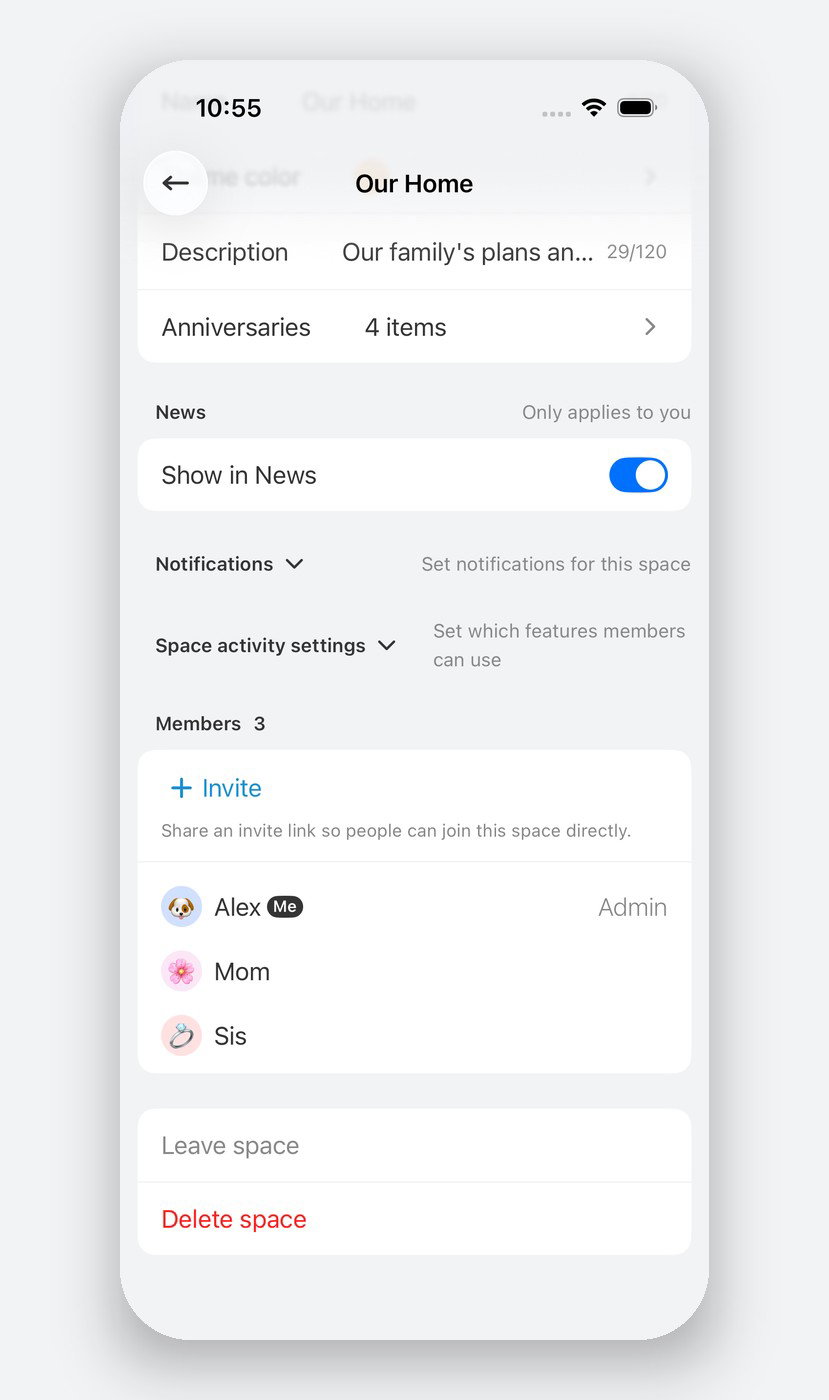
Task: Open member Alex
Action: (x=414, y=907)
